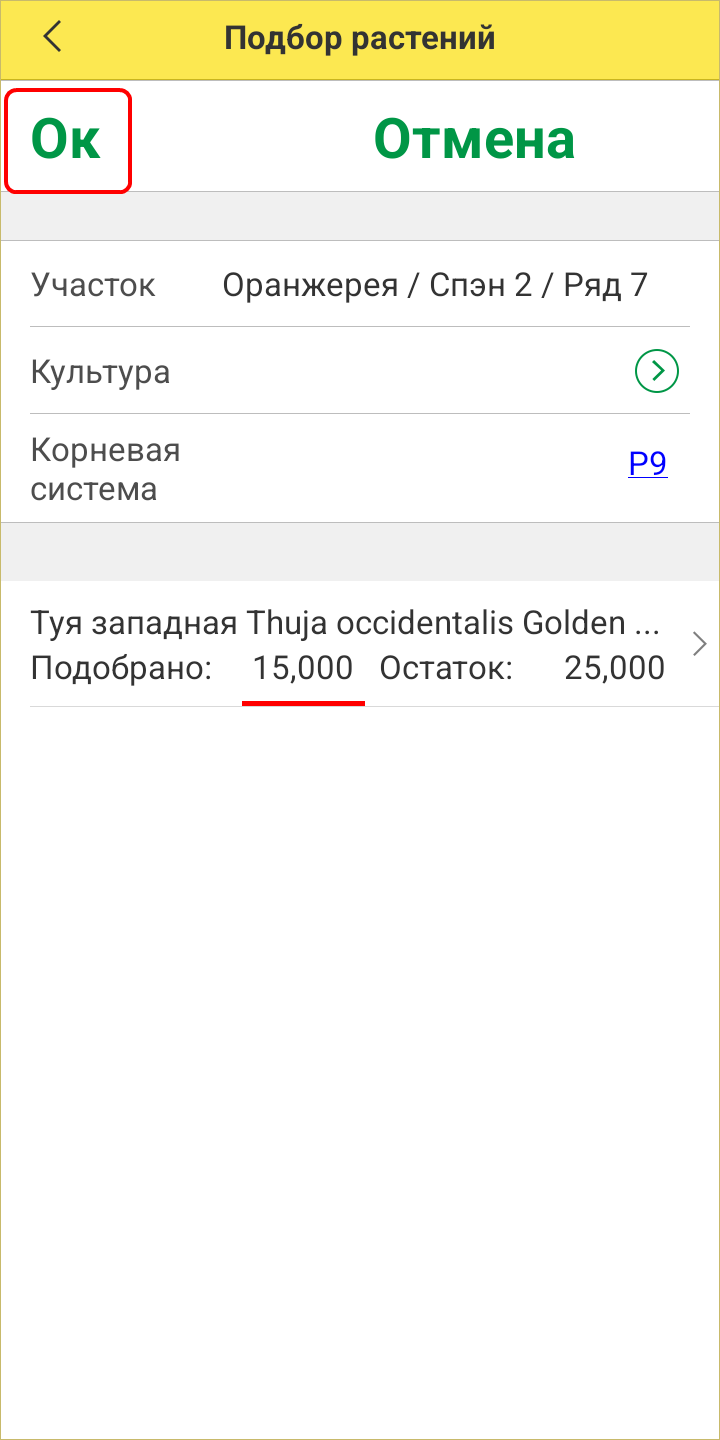Open the Туя западная Thuja occidentalis row

pyautogui.click(x=360, y=645)
